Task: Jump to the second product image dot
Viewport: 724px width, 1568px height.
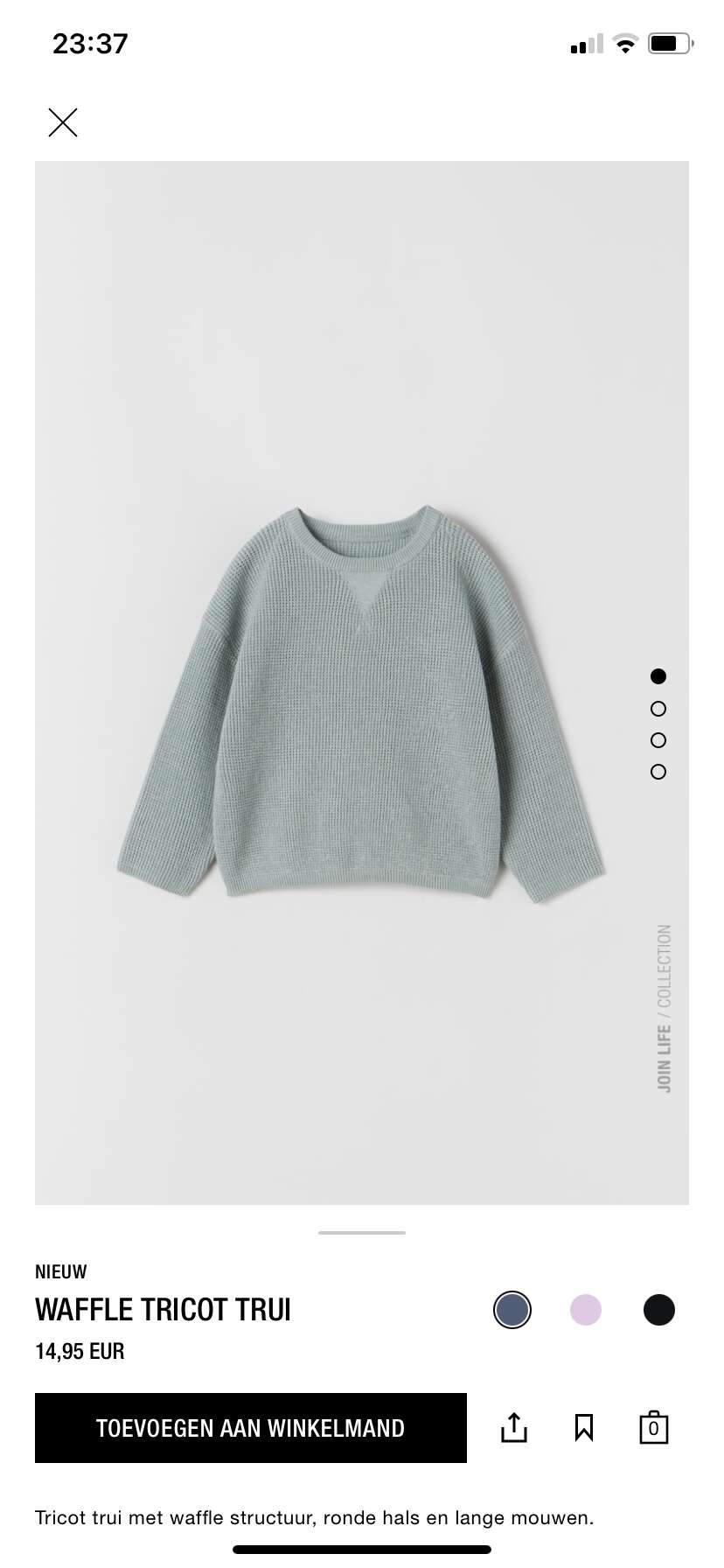Action: coord(658,709)
